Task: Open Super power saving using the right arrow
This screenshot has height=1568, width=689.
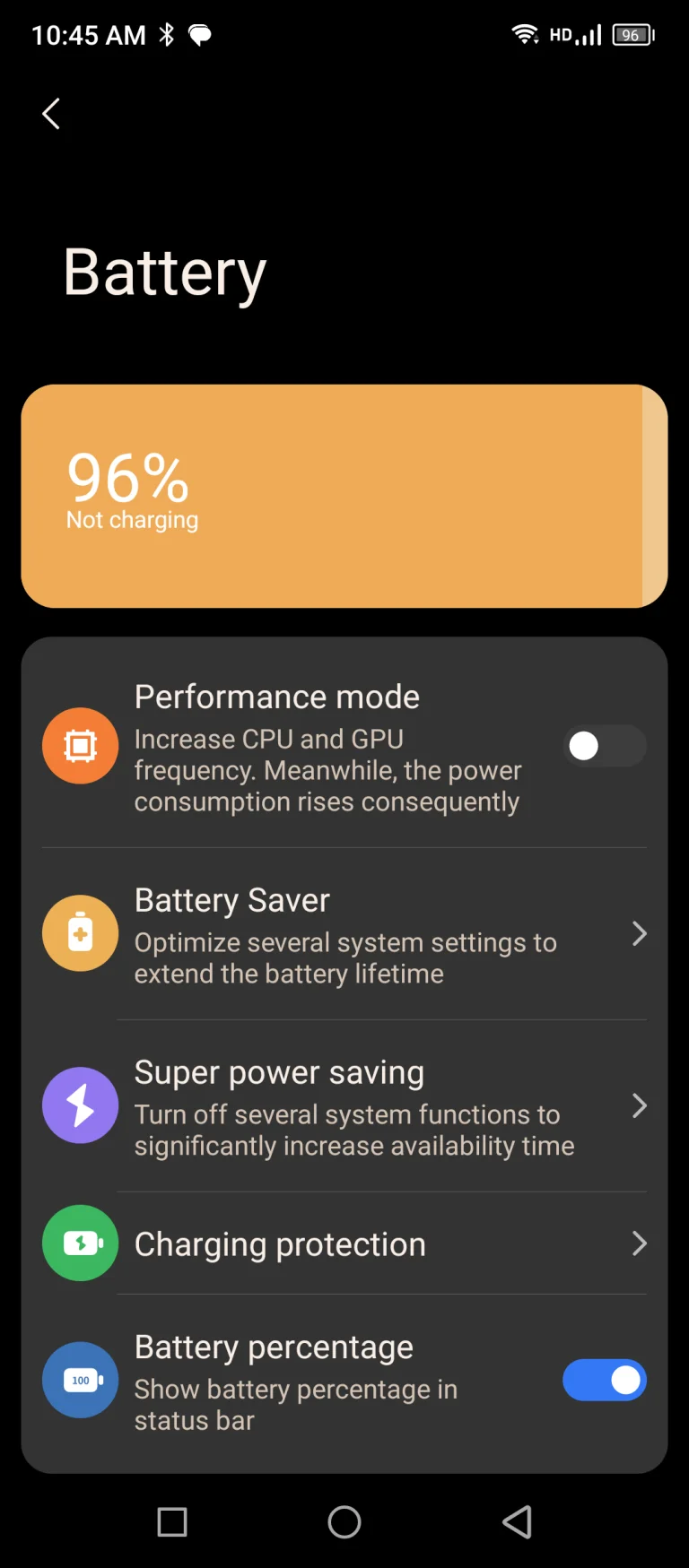Action: [x=639, y=1105]
